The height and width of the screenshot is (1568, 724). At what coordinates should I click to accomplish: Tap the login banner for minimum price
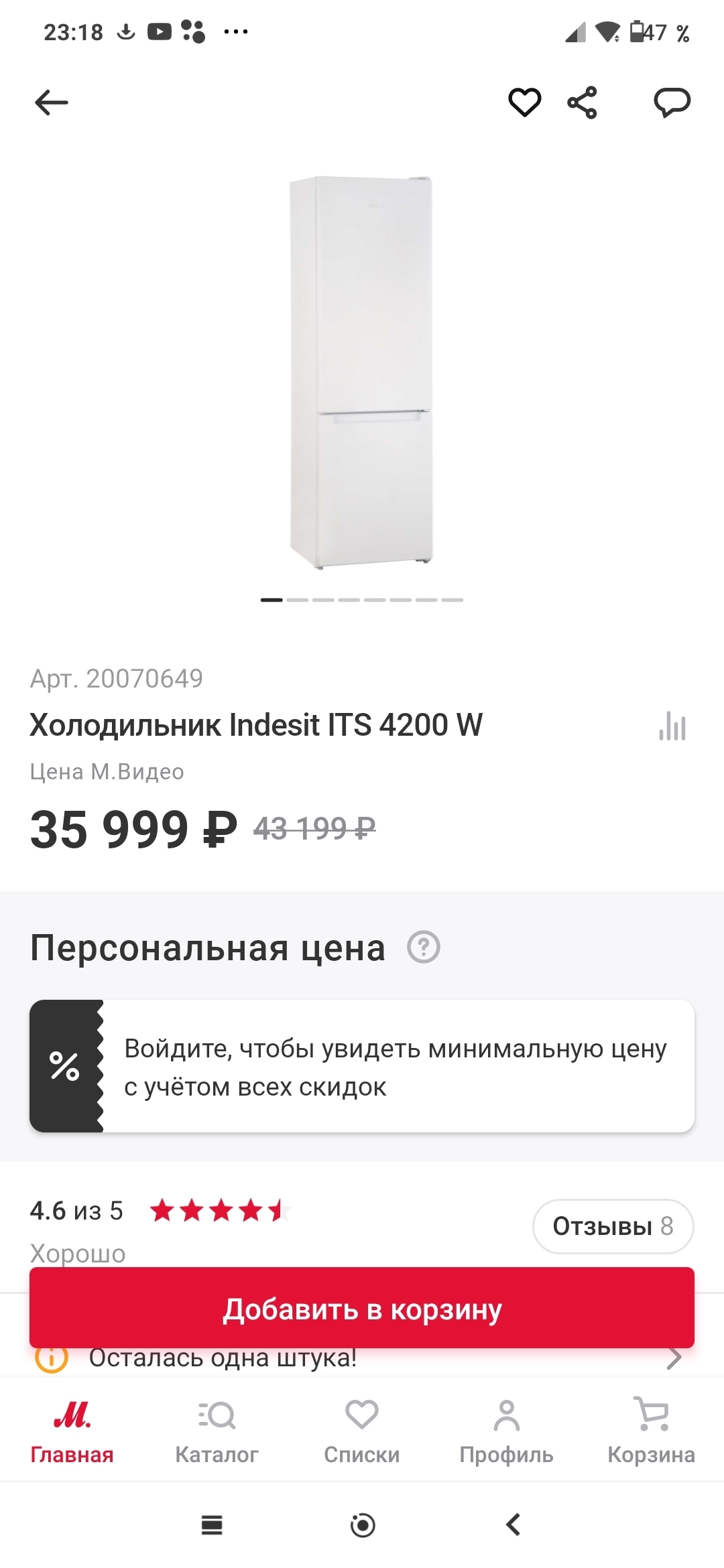click(x=362, y=1066)
